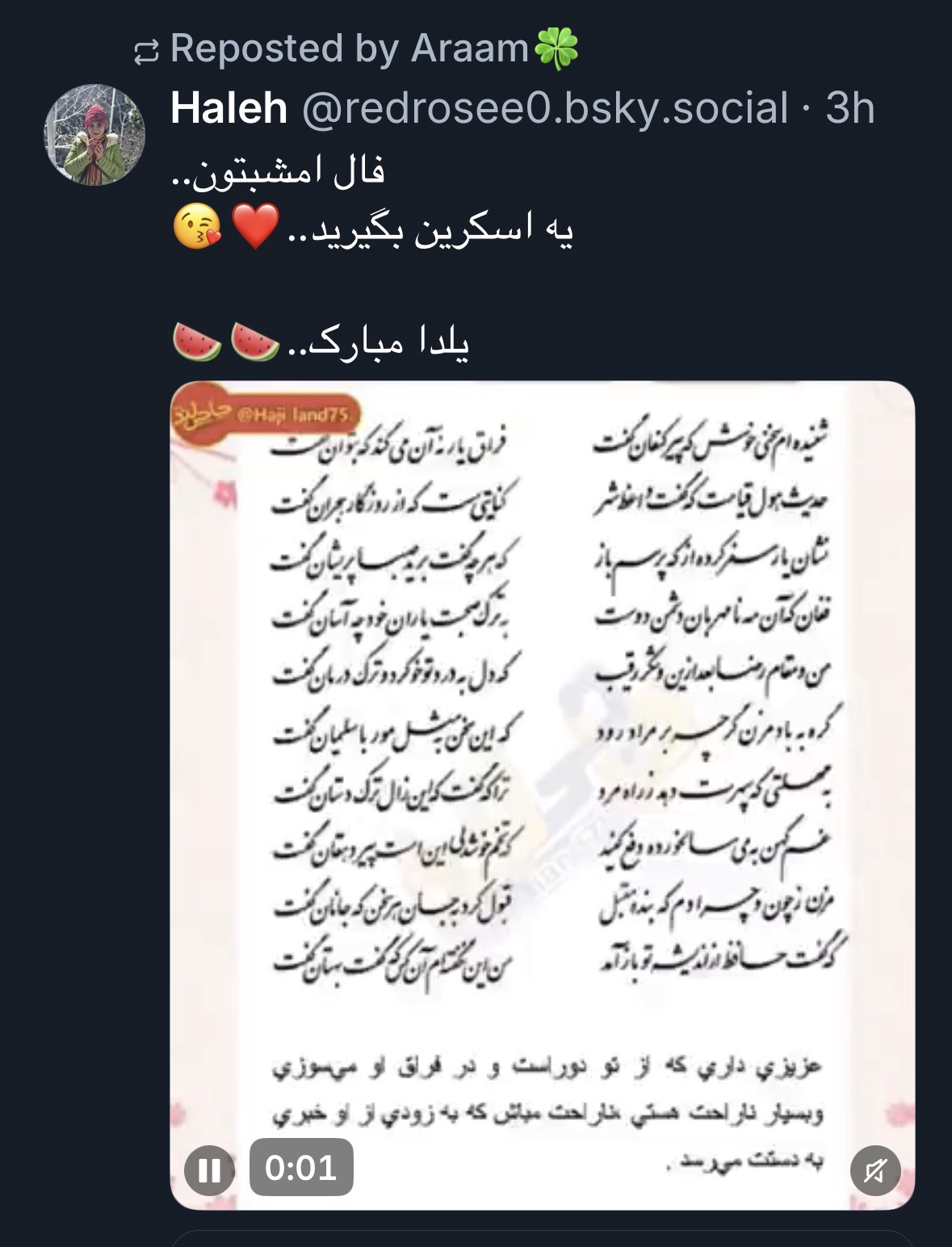This screenshot has width=952, height=1247.
Task: Unmute the video sound
Action: 875,1169
